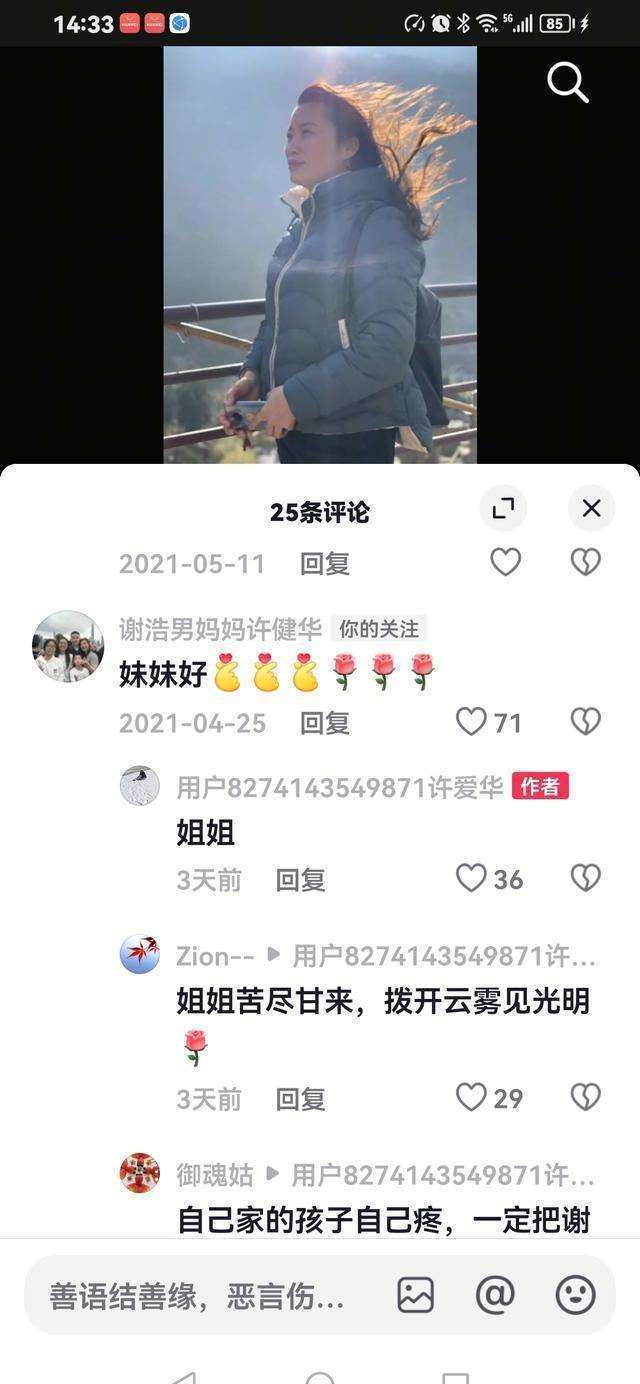
Task: Like Zion--'s reply about 苦尽甘来
Action: [x=471, y=1098]
